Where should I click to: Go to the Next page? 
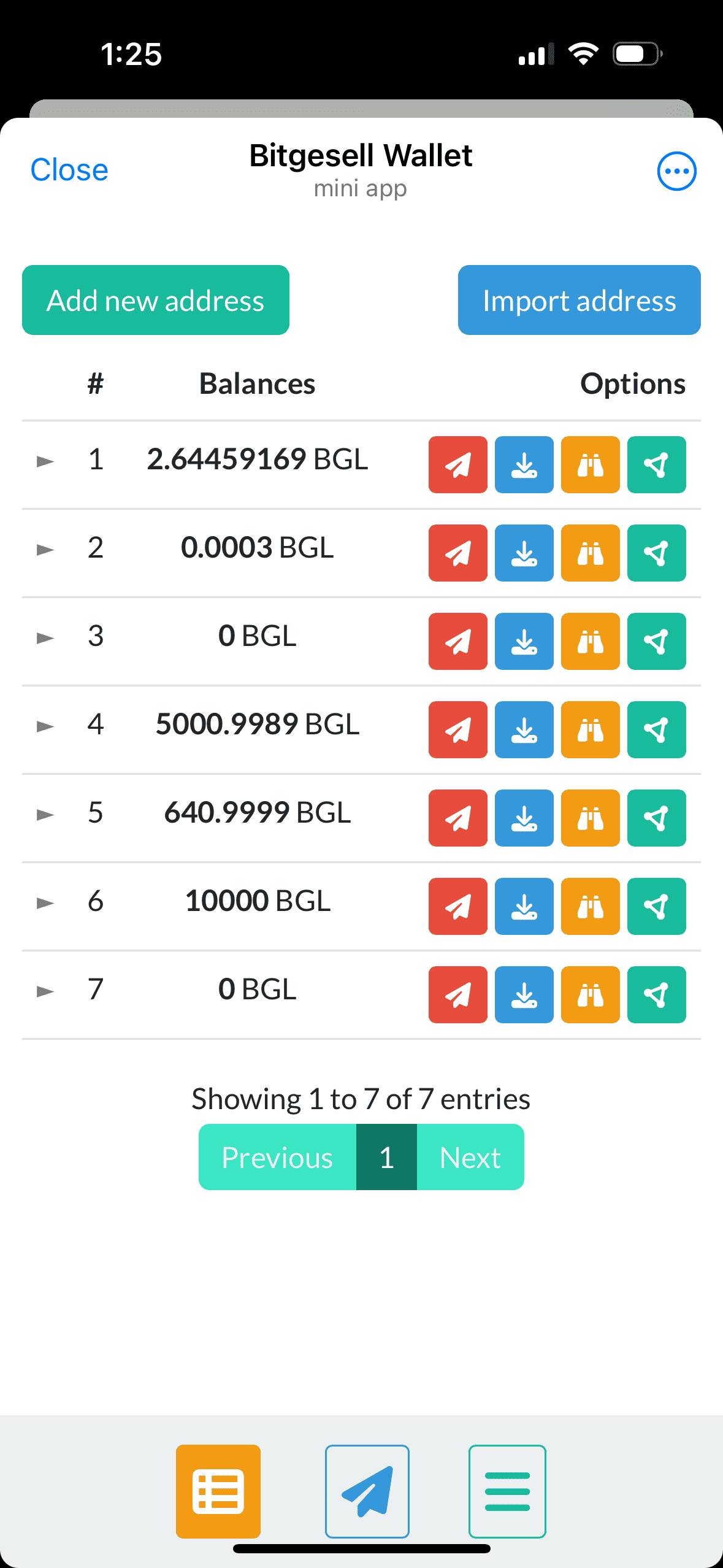[x=470, y=1157]
